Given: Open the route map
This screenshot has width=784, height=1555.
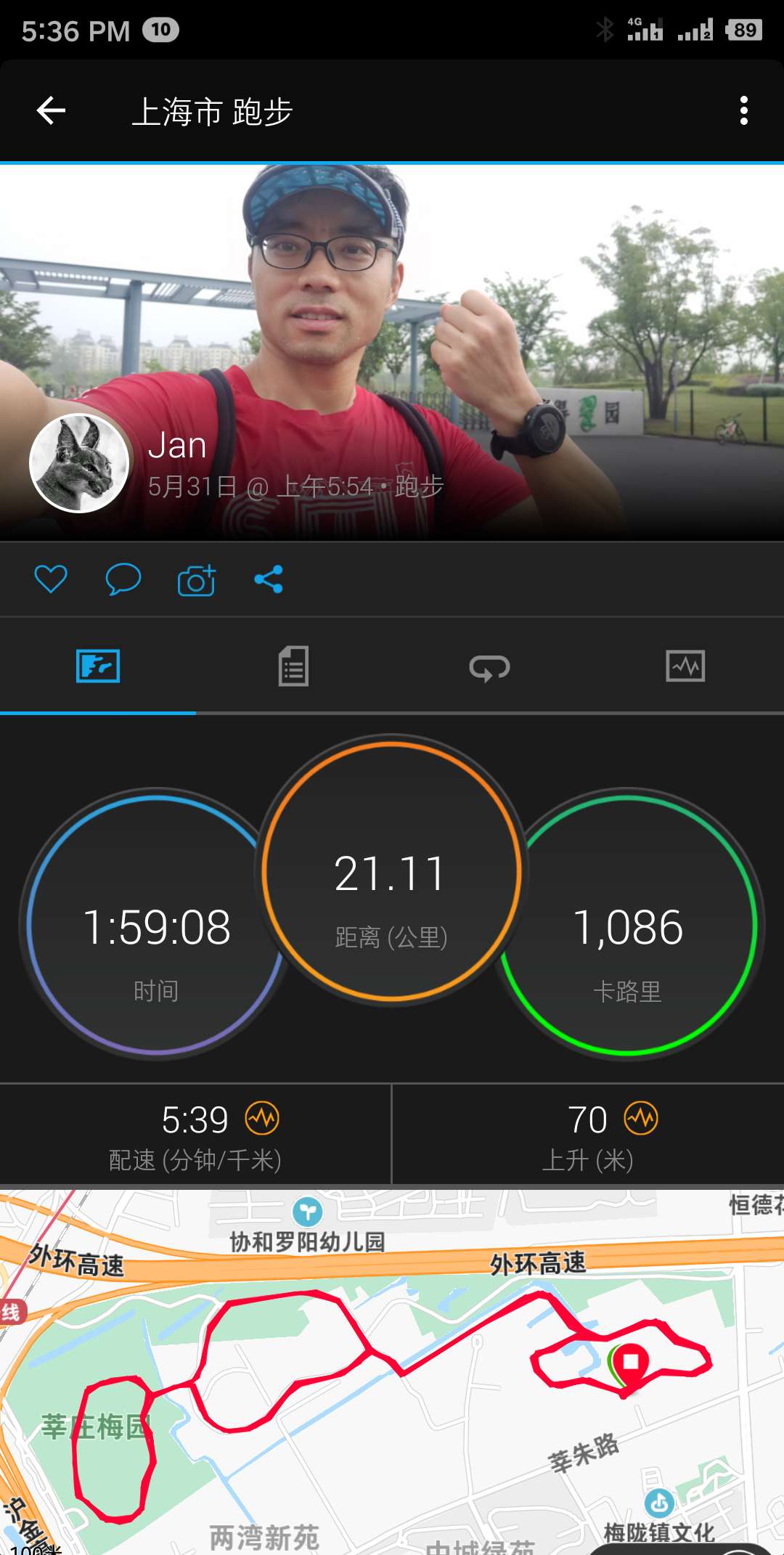Looking at the screenshot, I should click(392, 1379).
